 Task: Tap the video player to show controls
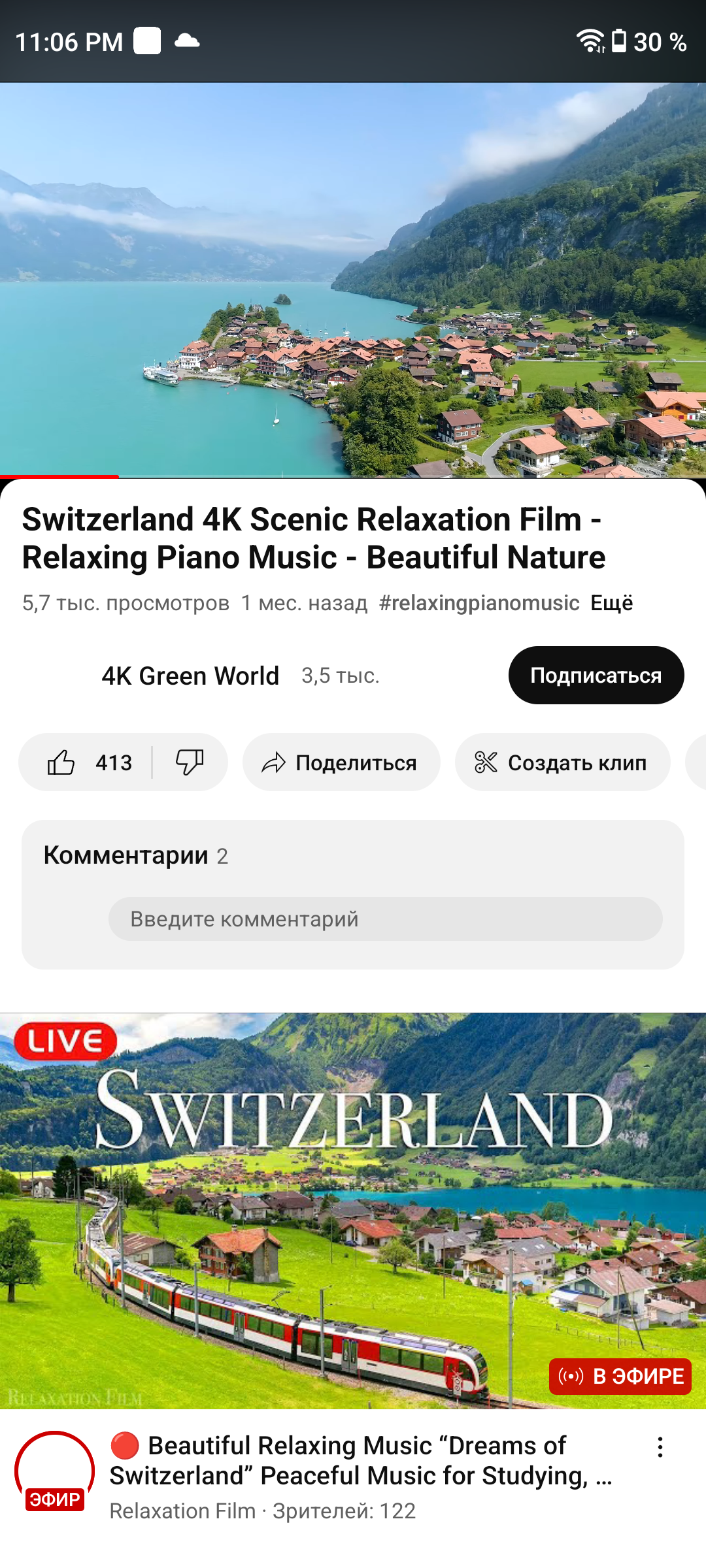(x=353, y=280)
